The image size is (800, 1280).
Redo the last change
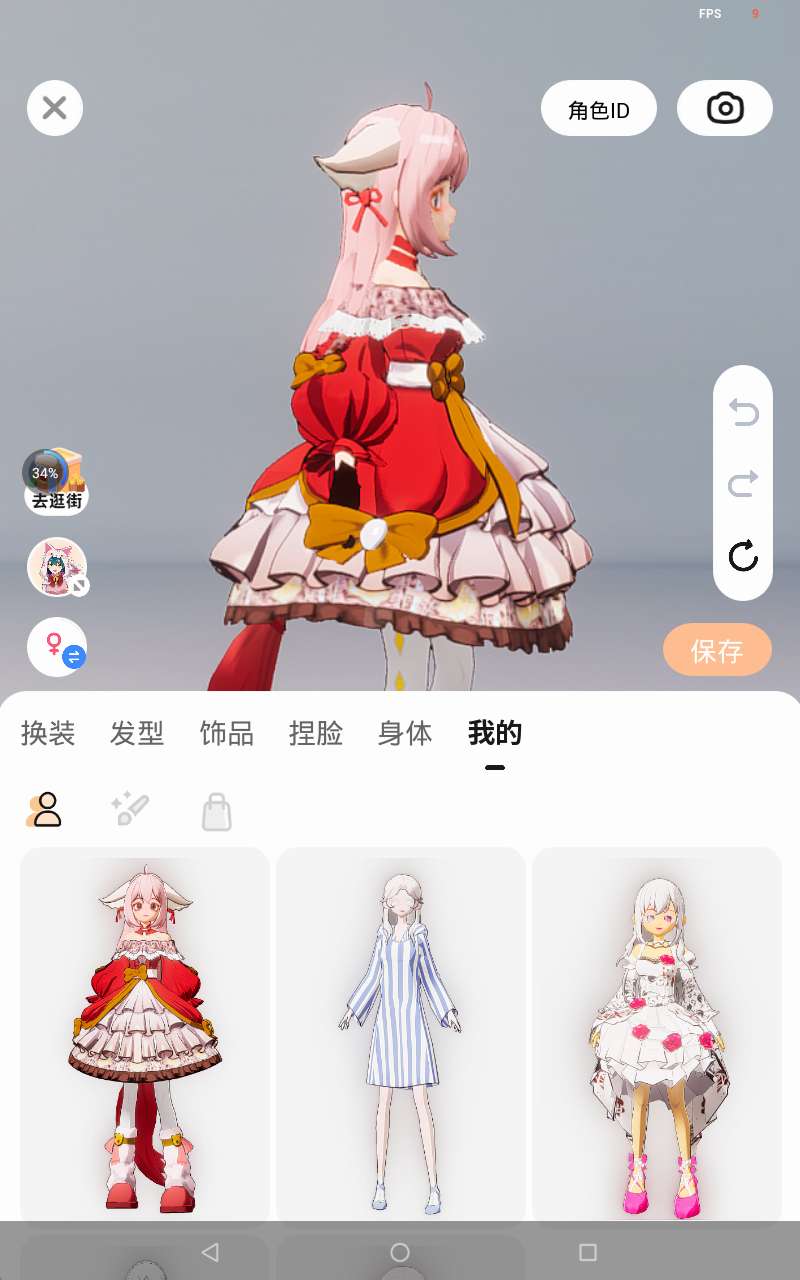point(743,484)
